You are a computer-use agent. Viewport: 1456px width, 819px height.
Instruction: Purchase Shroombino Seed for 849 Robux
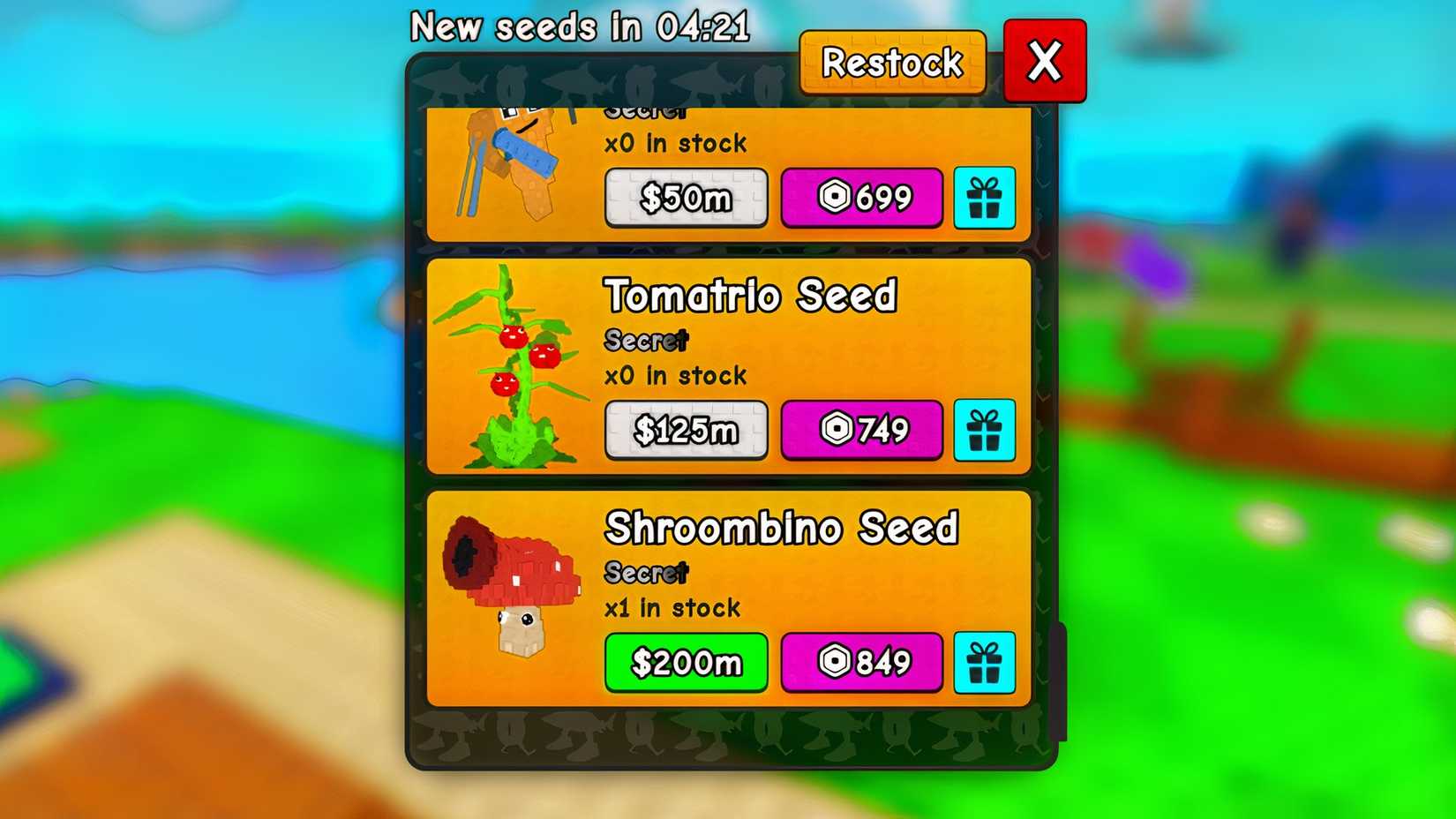coord(861,662)
